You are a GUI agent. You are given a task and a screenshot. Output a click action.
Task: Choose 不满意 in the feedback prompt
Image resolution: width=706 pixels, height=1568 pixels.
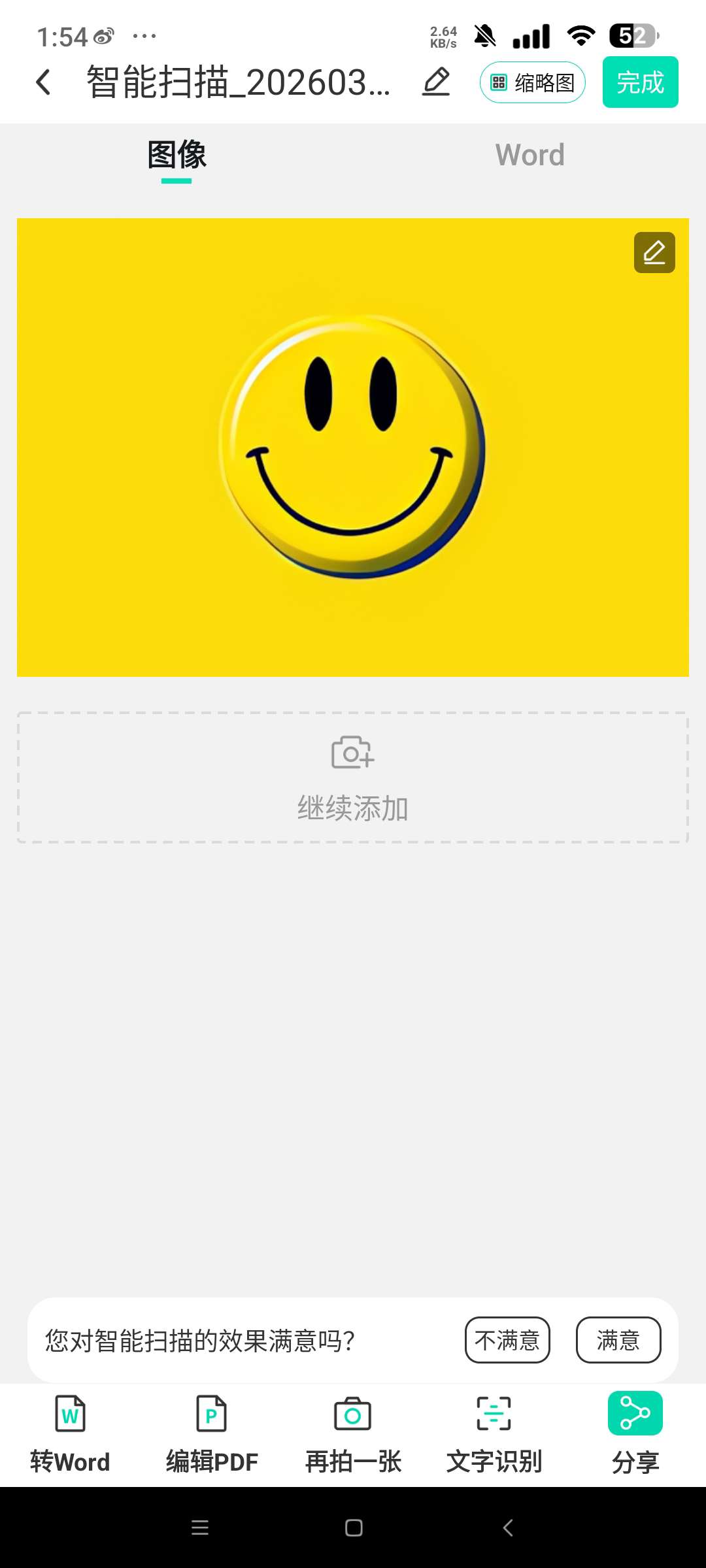click(x=507, y=1340)
